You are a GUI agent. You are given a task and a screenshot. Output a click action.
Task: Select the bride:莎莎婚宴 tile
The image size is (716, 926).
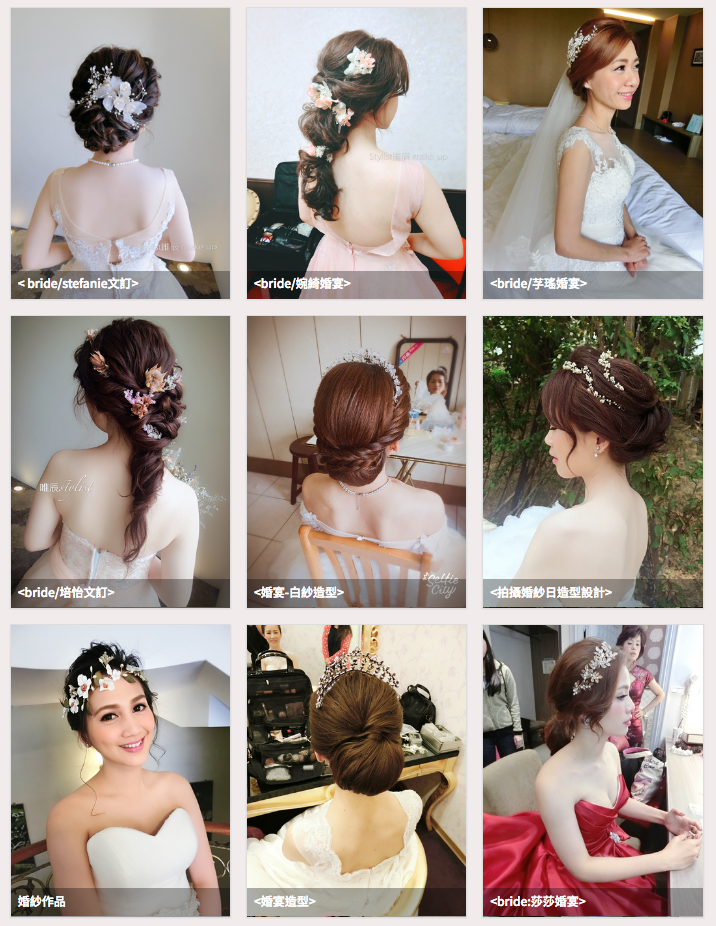click(x=592, y=770)
